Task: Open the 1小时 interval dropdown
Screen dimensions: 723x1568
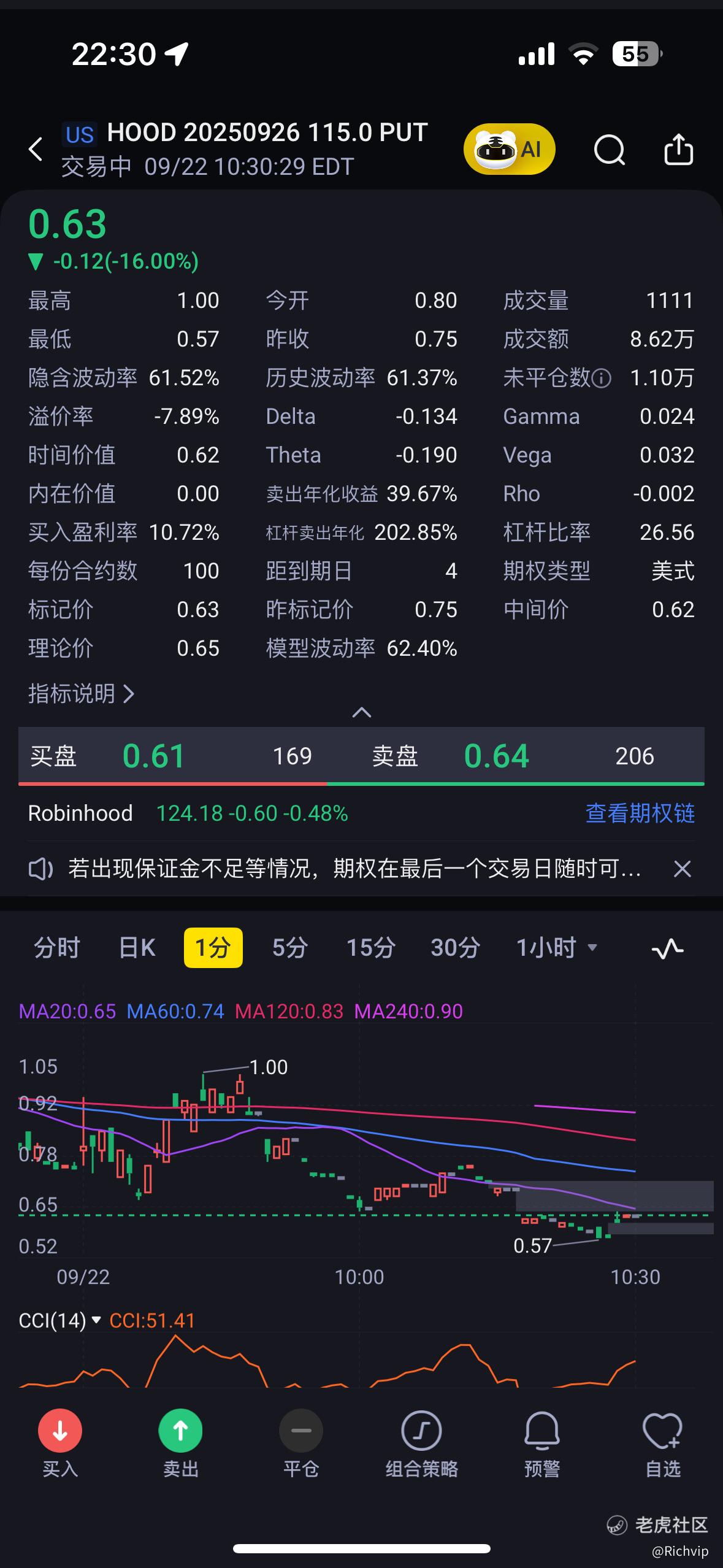Action: click(556, 948)
